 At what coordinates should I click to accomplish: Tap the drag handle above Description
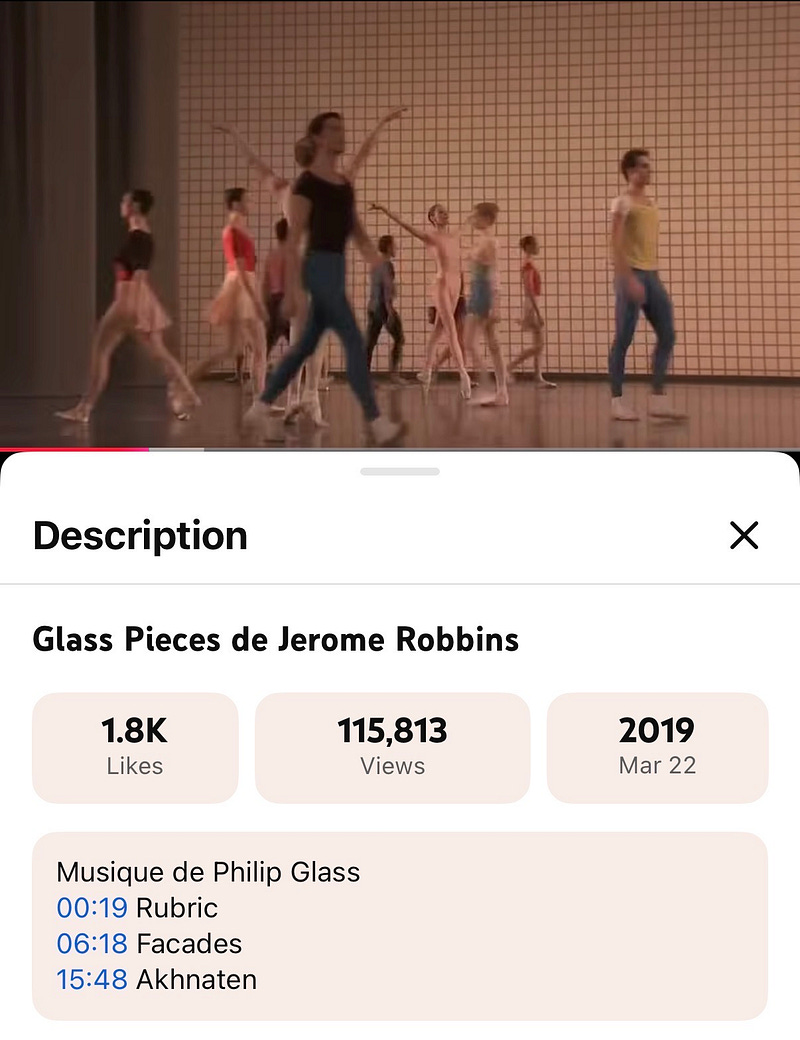coord(400,471)
